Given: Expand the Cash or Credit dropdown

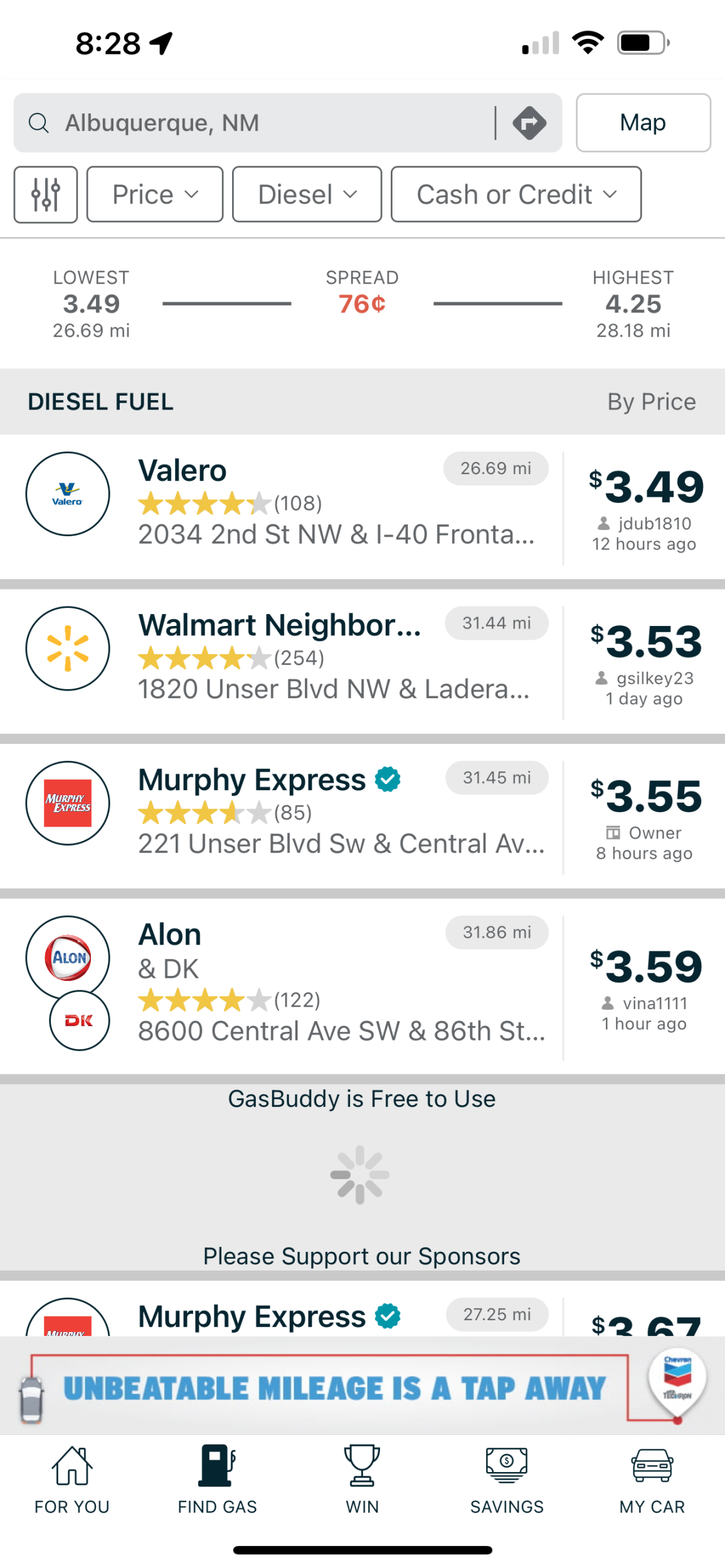Looking at the screenshot, I should tap(516, 194).
